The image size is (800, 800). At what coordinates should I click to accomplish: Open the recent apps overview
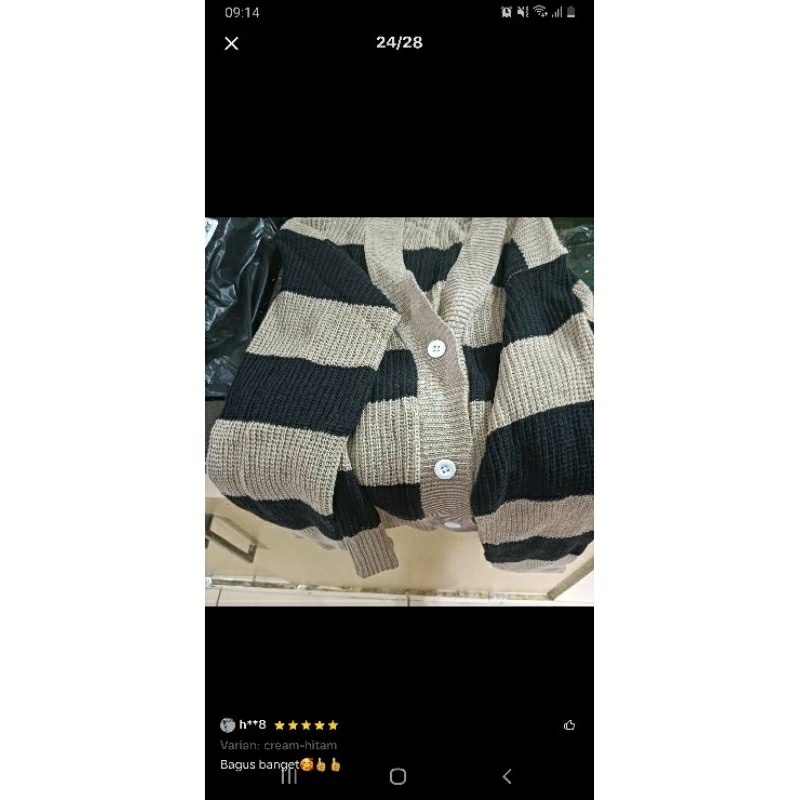click(289, 776)
